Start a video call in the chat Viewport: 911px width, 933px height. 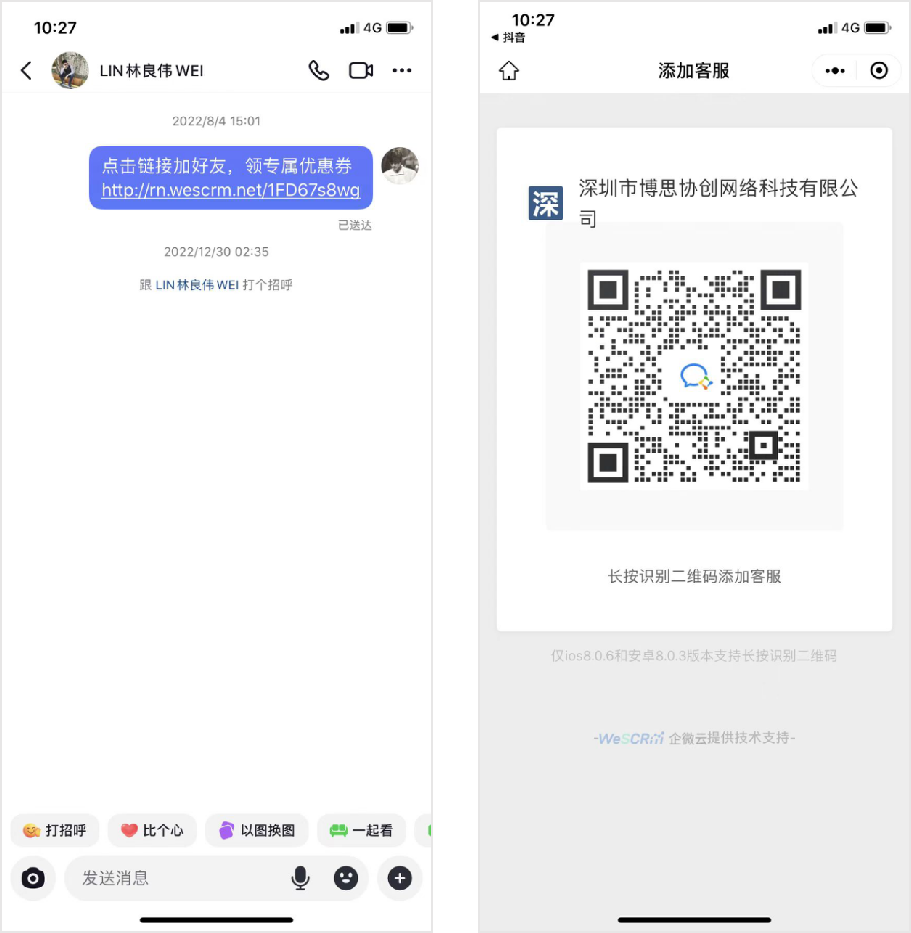(x=361, y=71)
